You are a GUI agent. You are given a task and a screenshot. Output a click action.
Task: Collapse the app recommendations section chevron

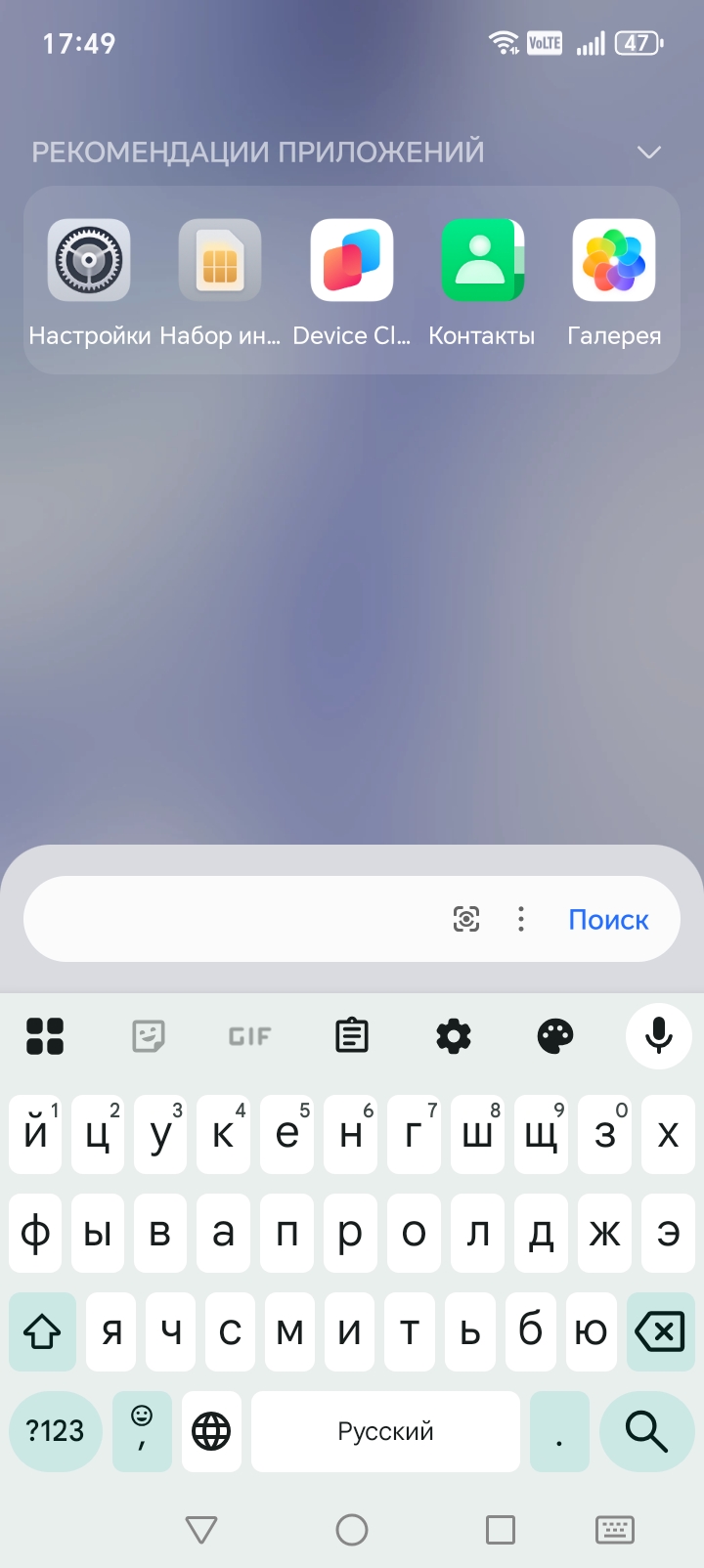(x=649, y=152)
